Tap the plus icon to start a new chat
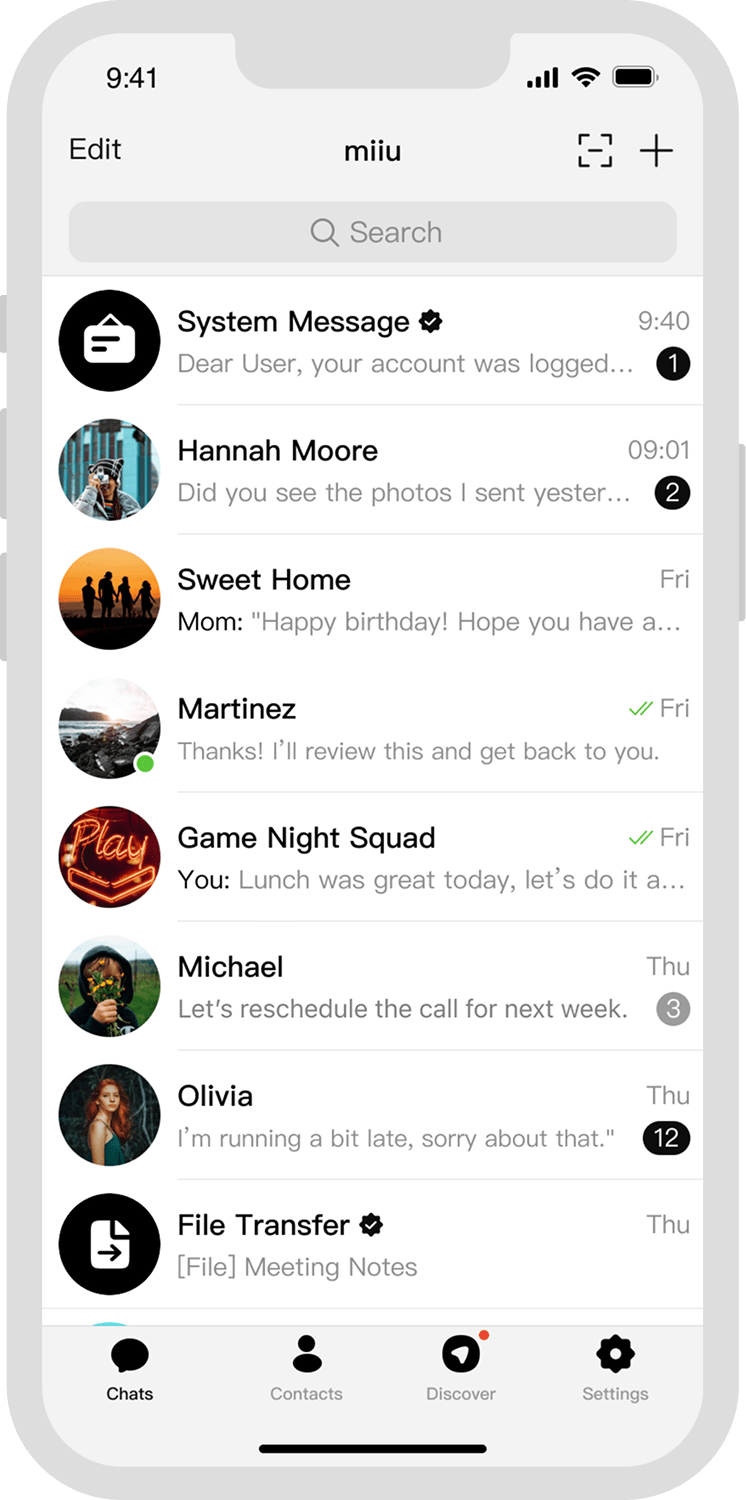The height and width of the screenshot is (1500, 746). [x=657, y=150]
